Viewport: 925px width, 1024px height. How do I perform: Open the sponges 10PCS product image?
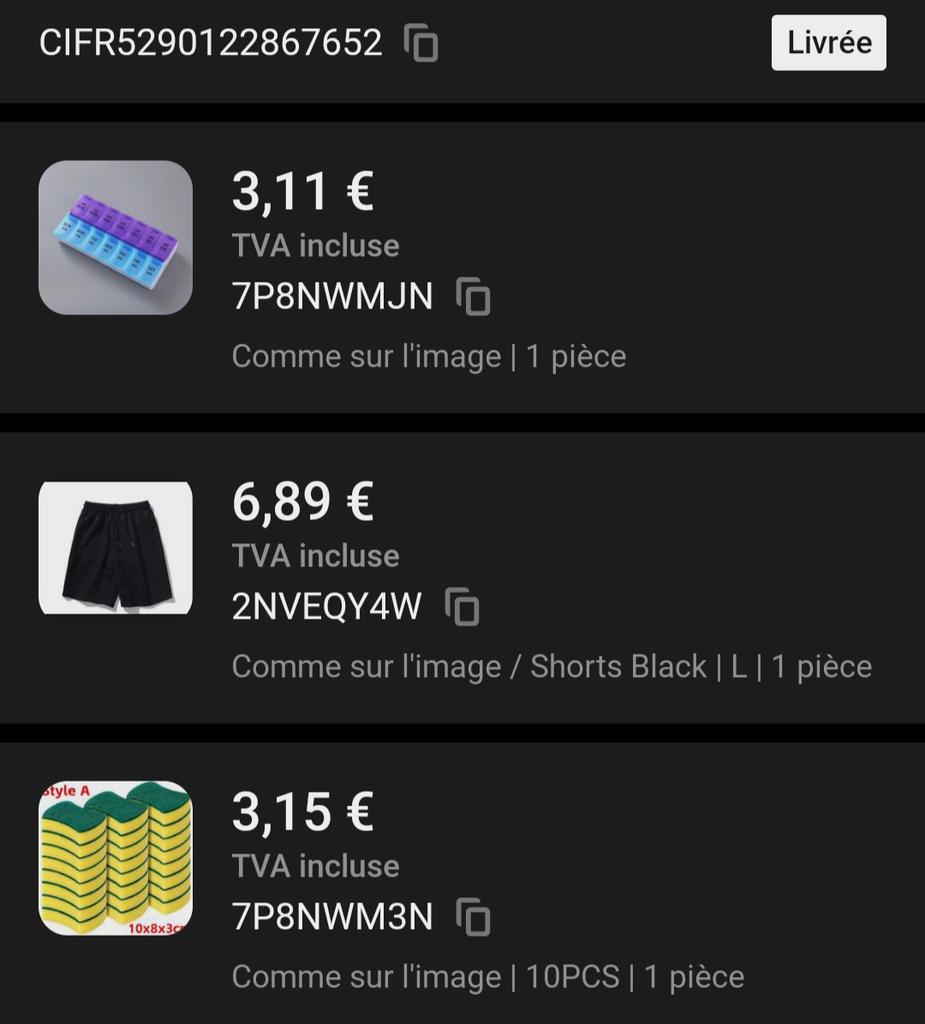pos(115,858)
